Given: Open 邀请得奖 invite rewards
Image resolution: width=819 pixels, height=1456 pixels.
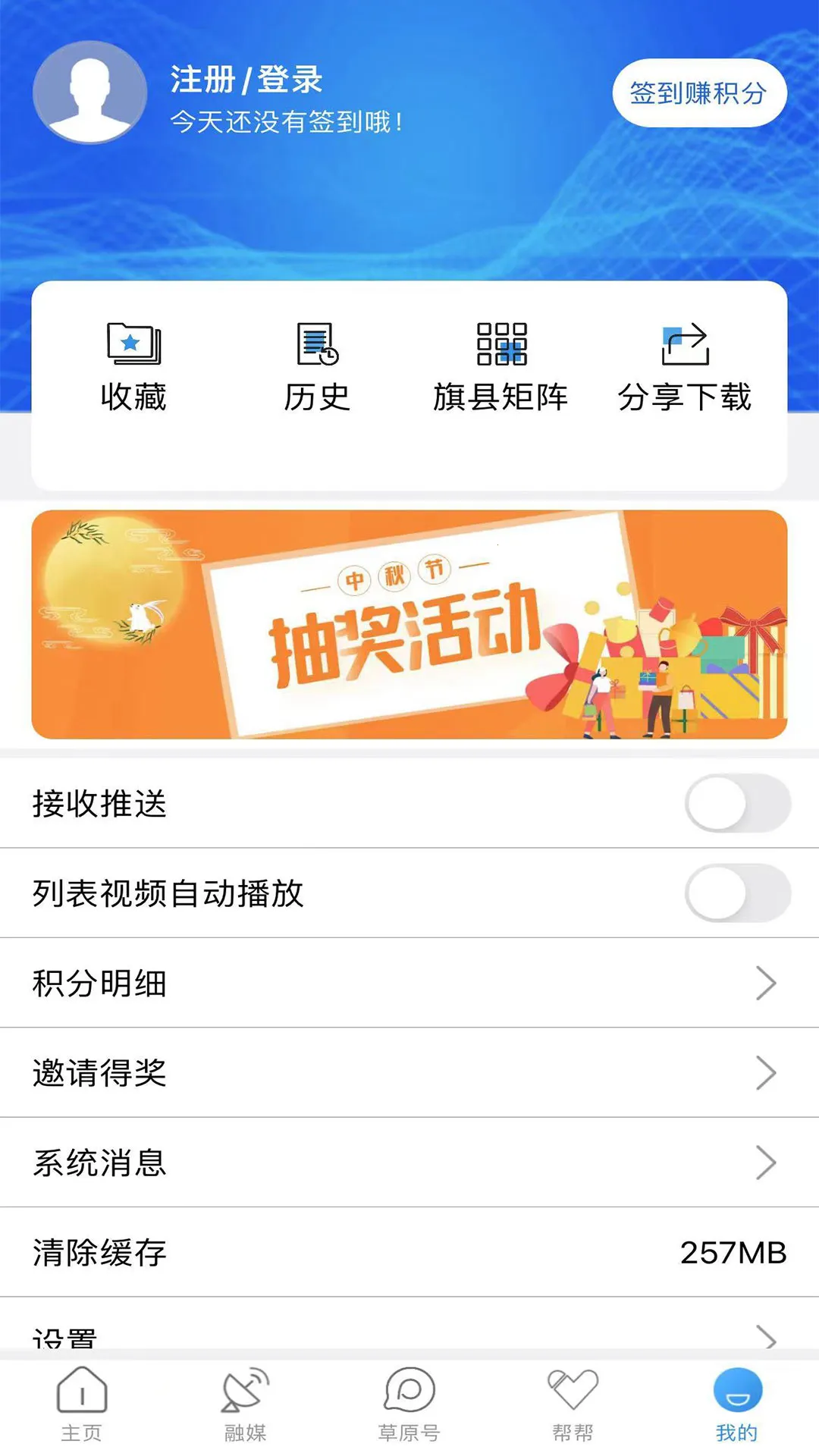Looking at the screenshot, I should point(409,1072).
